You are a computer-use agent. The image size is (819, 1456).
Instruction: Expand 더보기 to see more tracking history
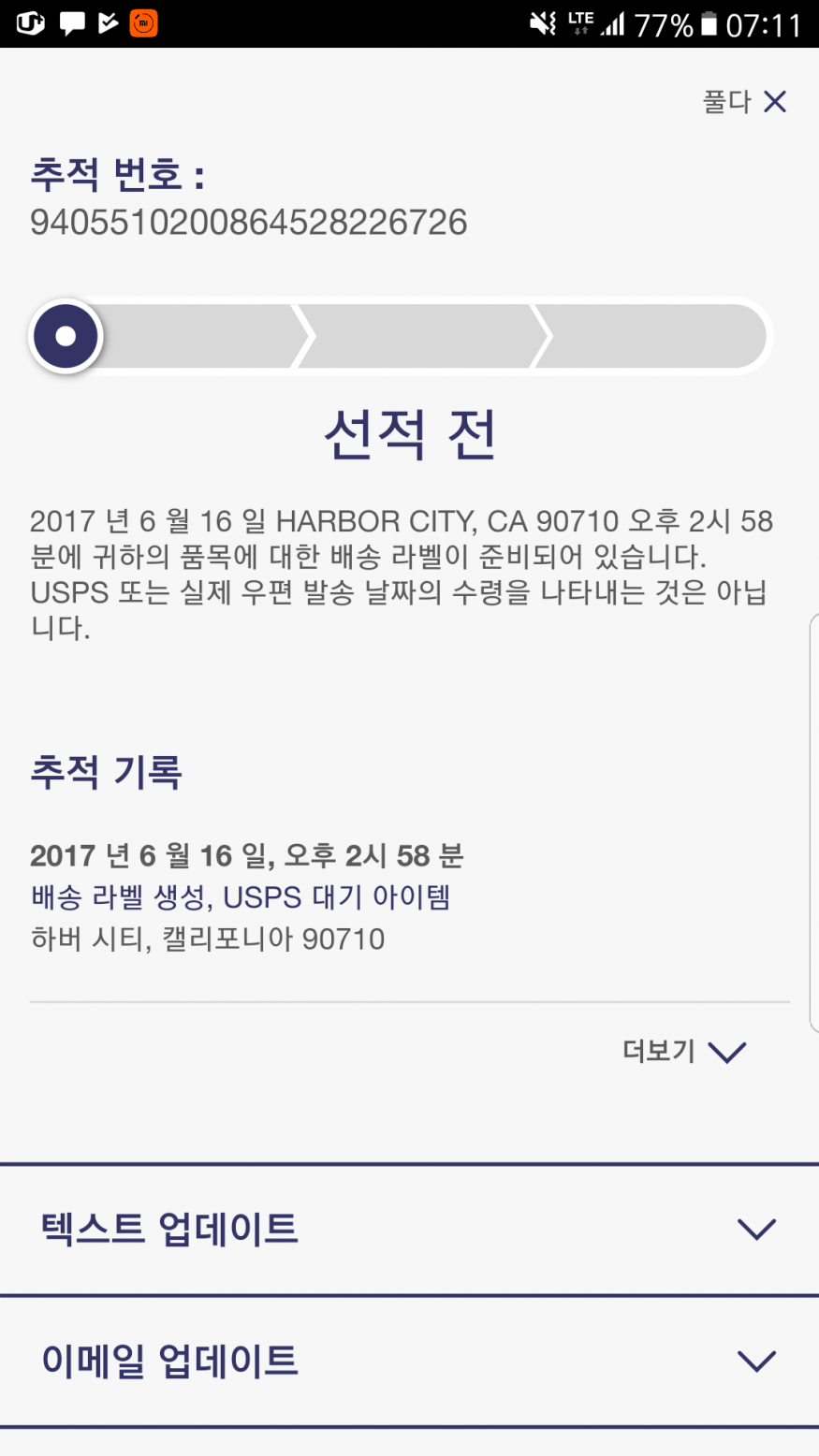pos(684,1052)
